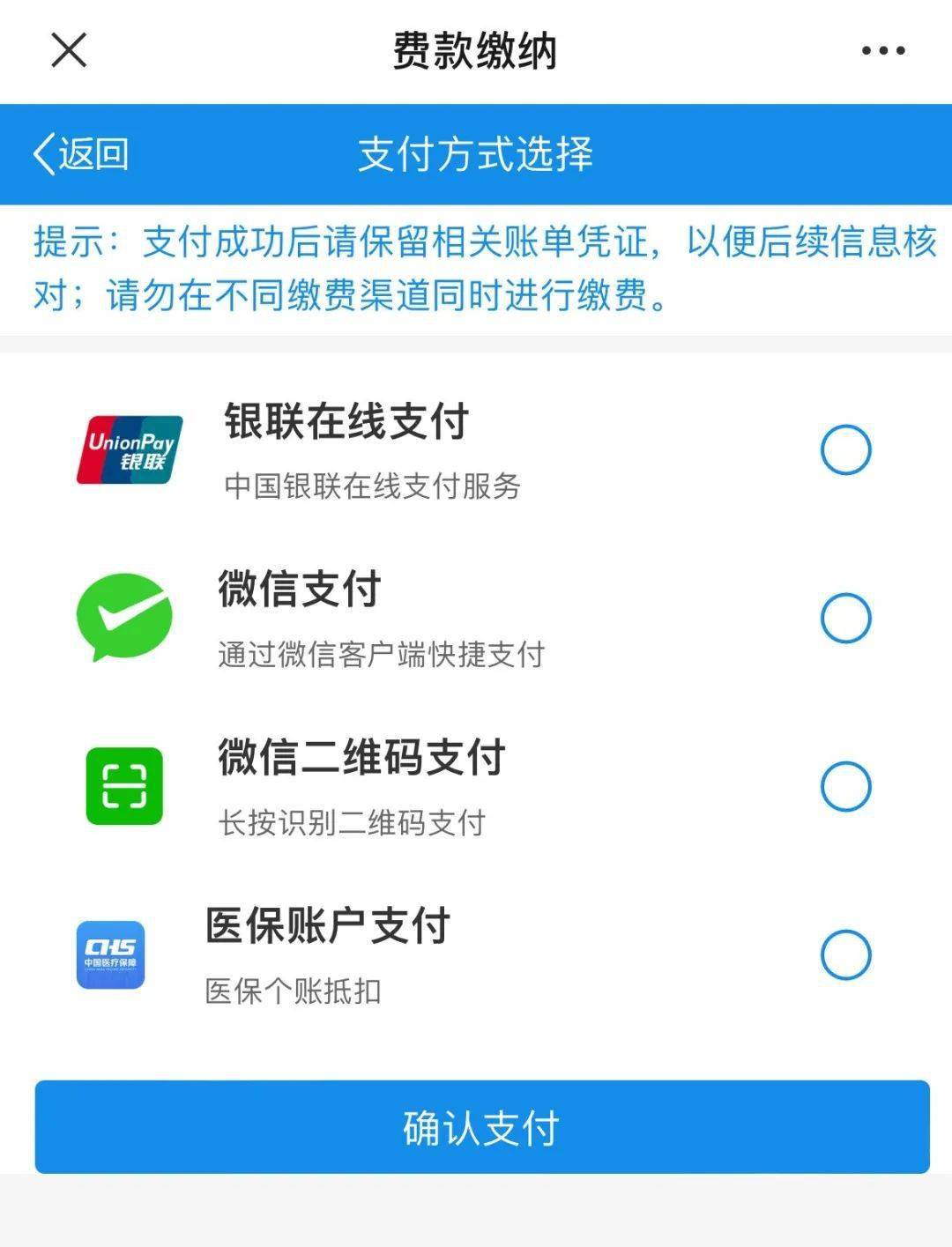The image size is (952, 1247).
Task: Click the CHS 中国医疗保障 app icon
Action: [x=112, y=953]
